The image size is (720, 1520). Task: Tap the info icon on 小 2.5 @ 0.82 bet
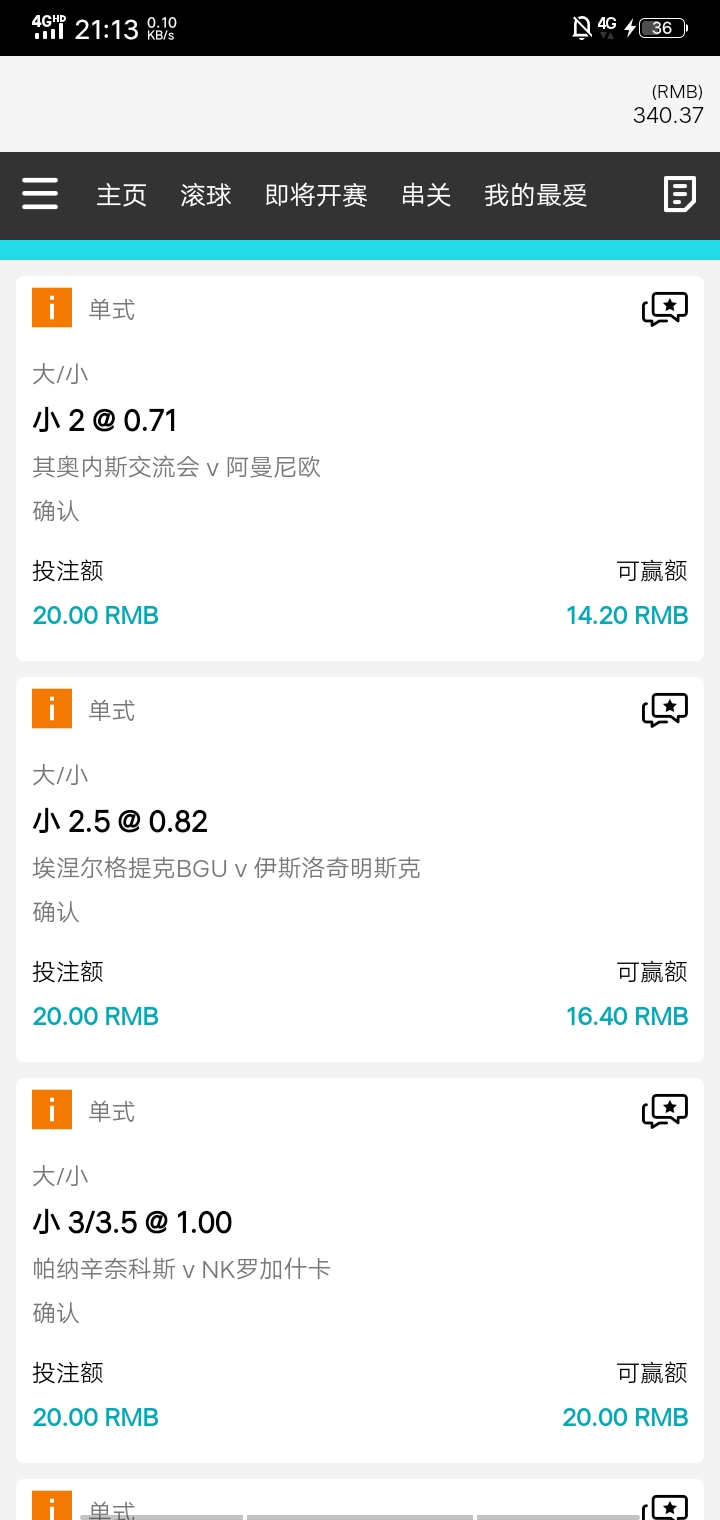pos(52,709)
